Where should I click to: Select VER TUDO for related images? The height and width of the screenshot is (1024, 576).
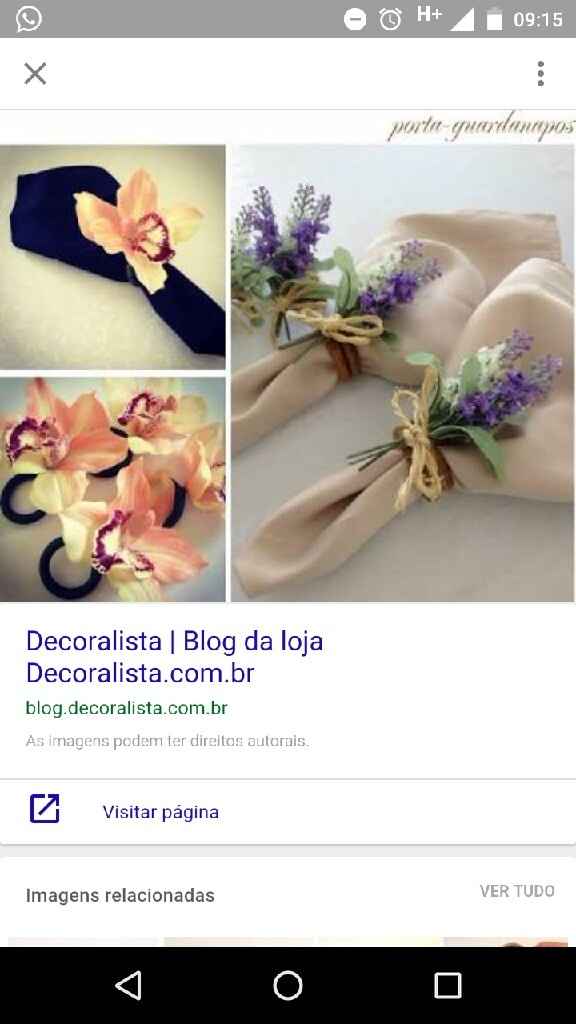(x=517, y=891)
